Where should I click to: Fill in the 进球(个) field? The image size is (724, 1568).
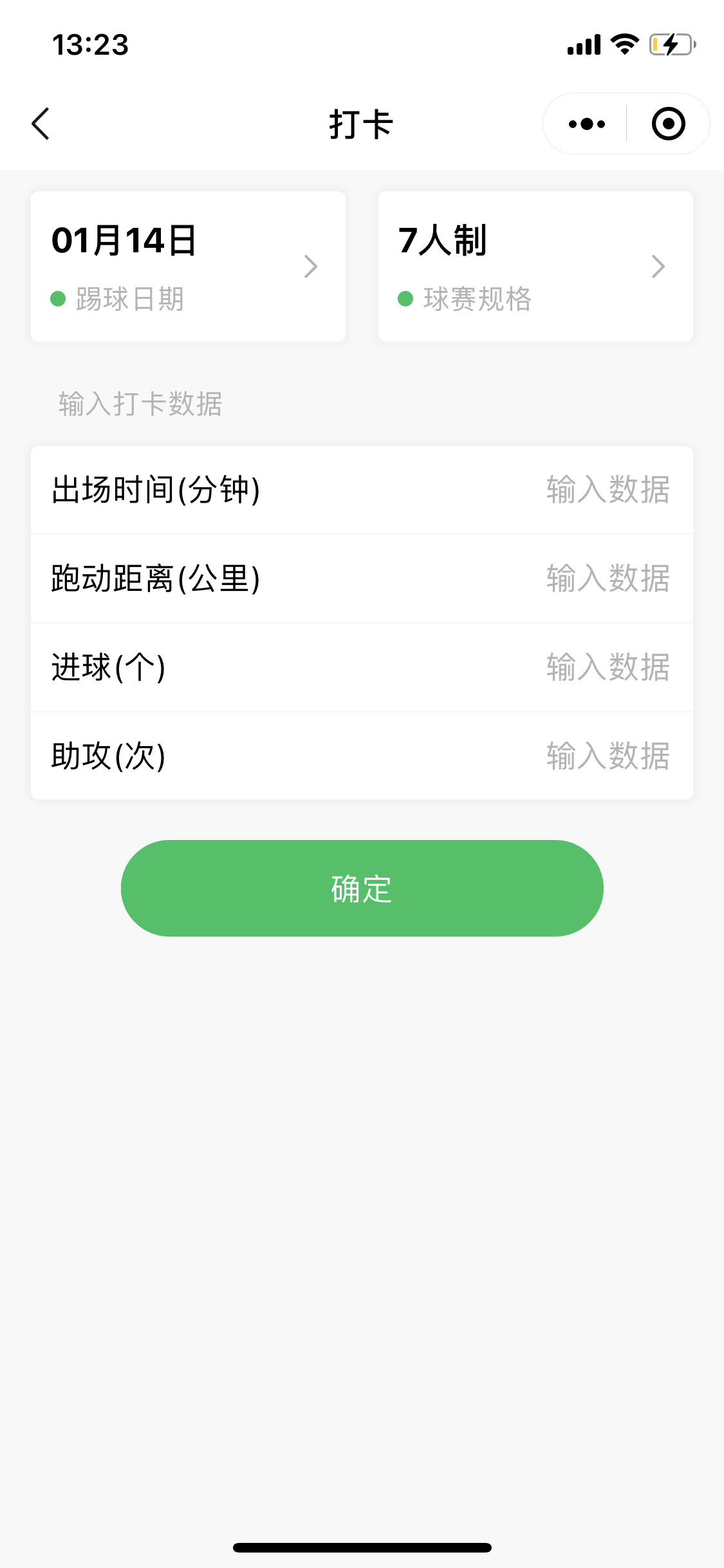[x=362, y=667]
